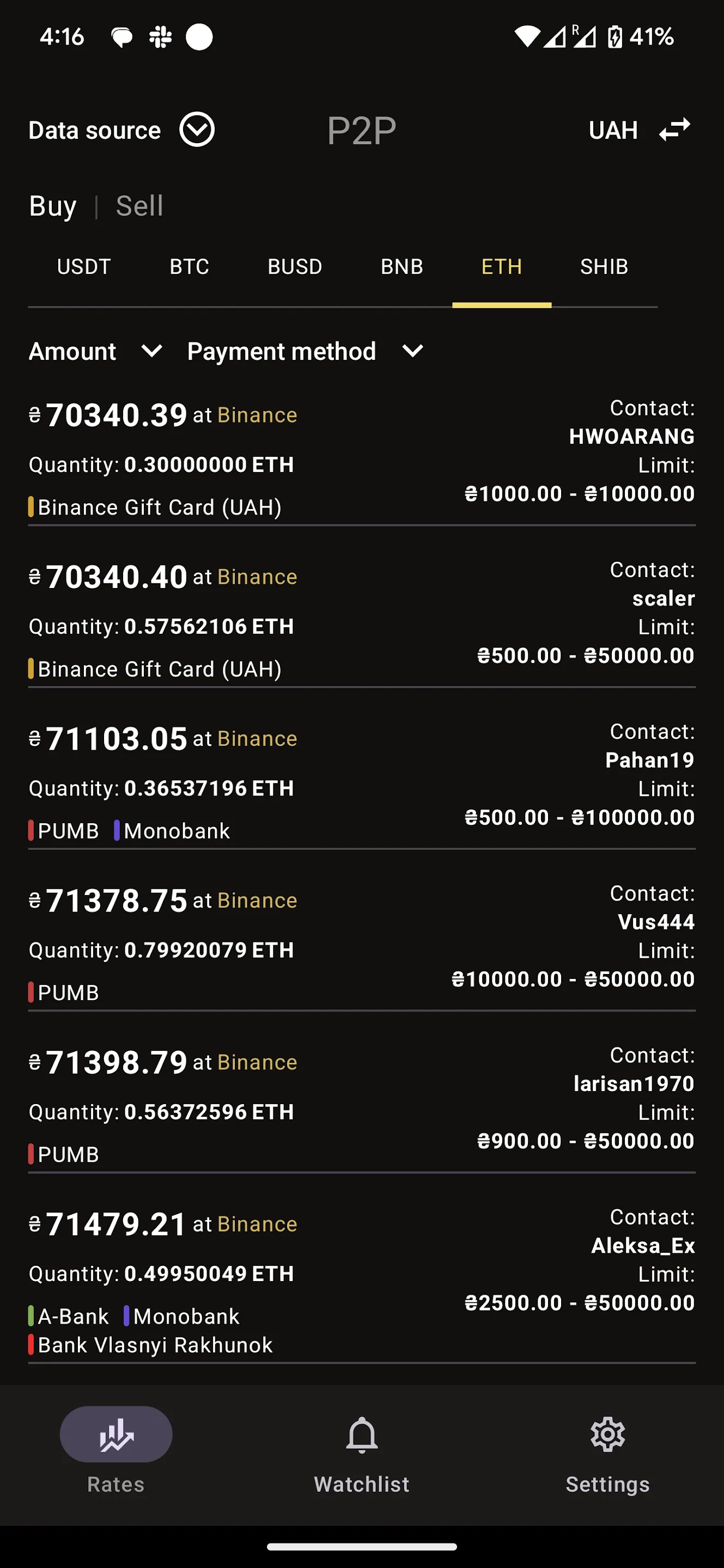Select the yellow Binance Gift Card tag

pos(159,506)
